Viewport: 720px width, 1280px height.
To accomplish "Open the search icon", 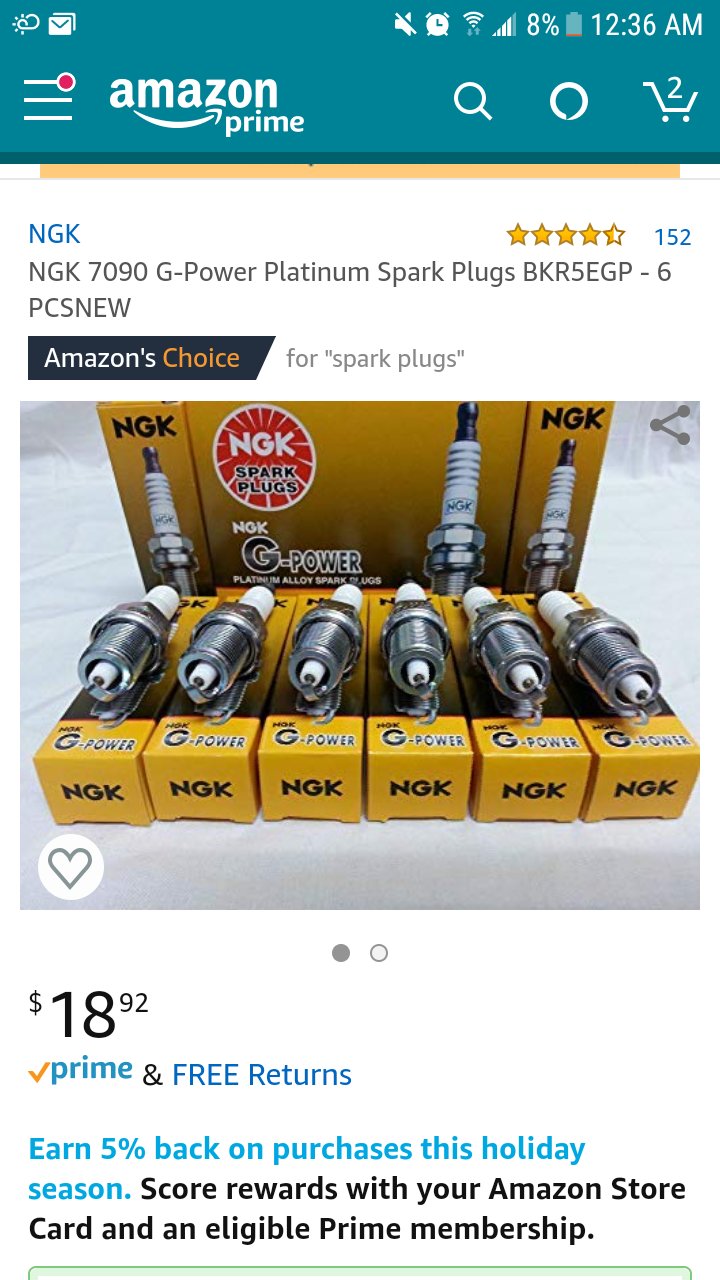I will click(471, 101).
